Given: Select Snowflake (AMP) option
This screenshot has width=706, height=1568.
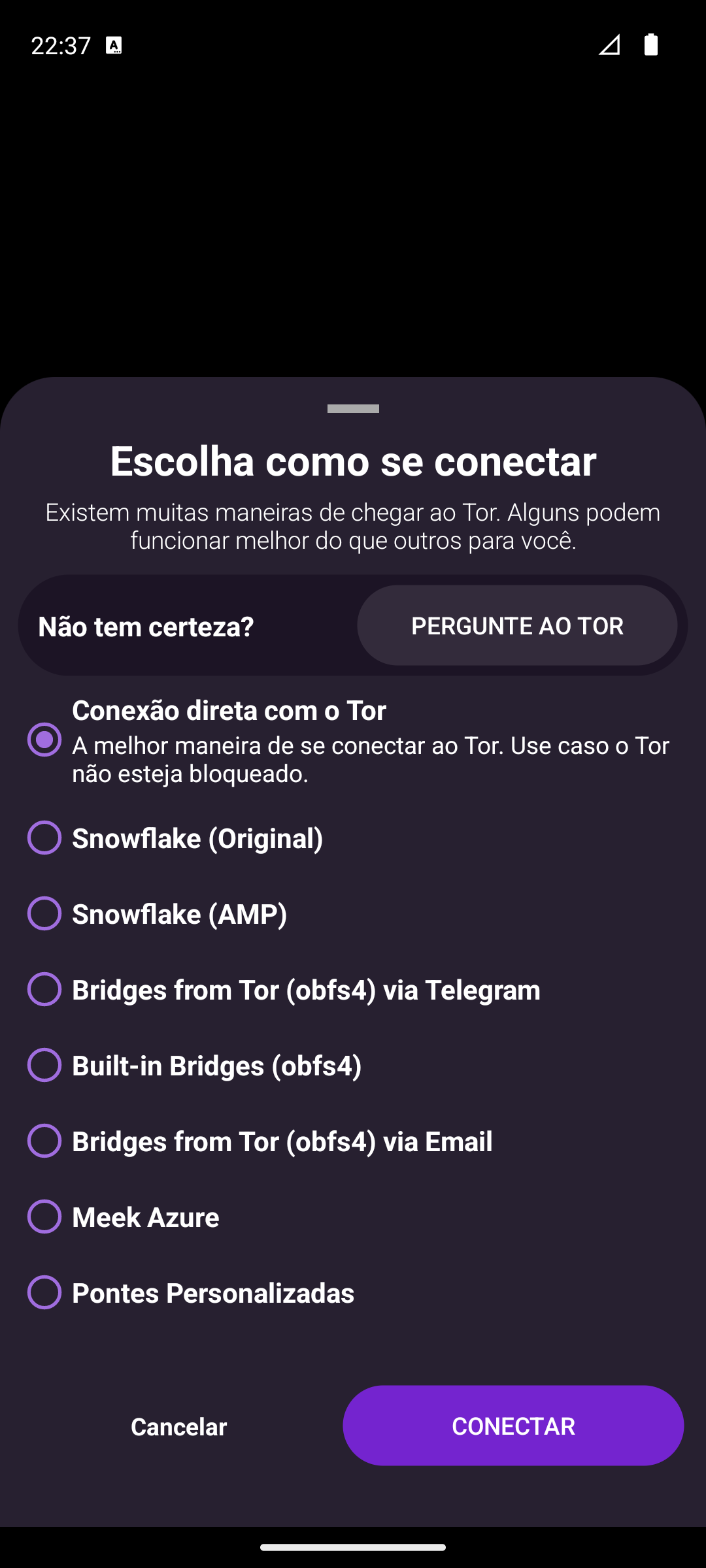Looking at the screenshot, I should click(44, 913).
